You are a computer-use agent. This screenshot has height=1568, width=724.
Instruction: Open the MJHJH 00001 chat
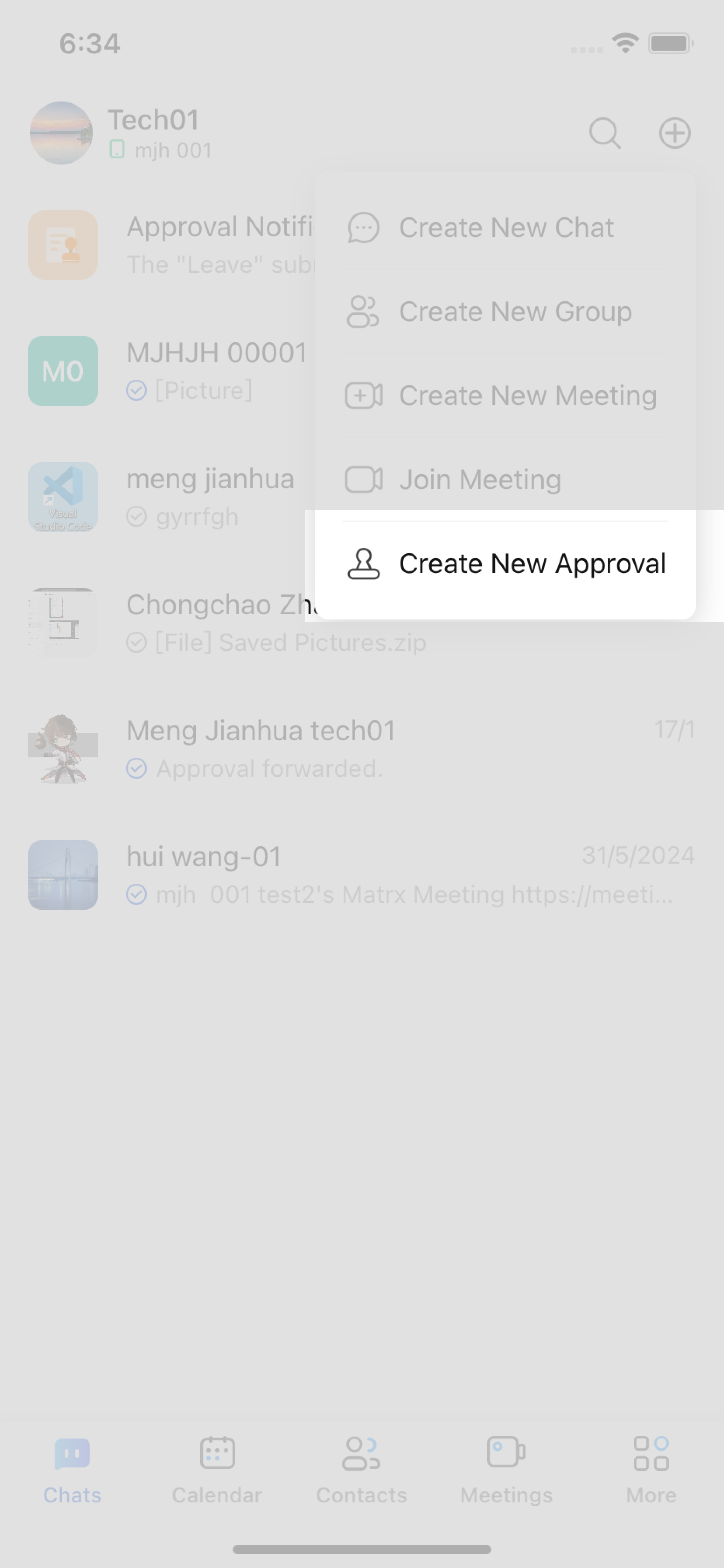click(171, 371)
